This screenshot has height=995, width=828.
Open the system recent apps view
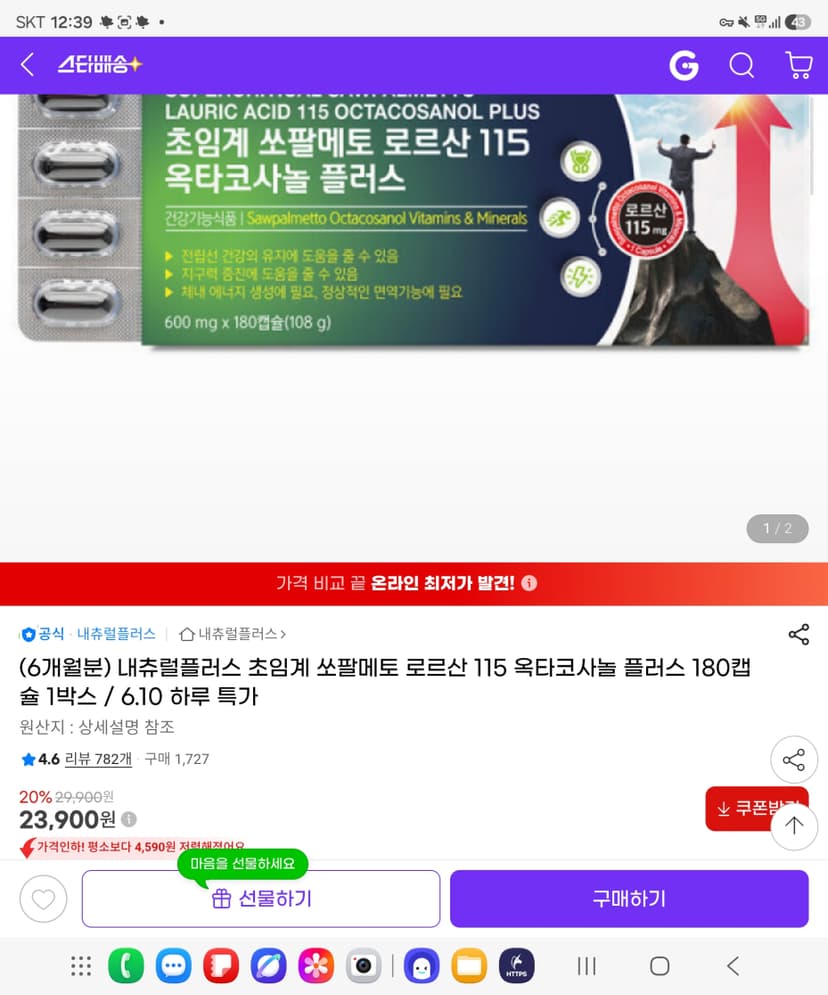tap(587, 966)
